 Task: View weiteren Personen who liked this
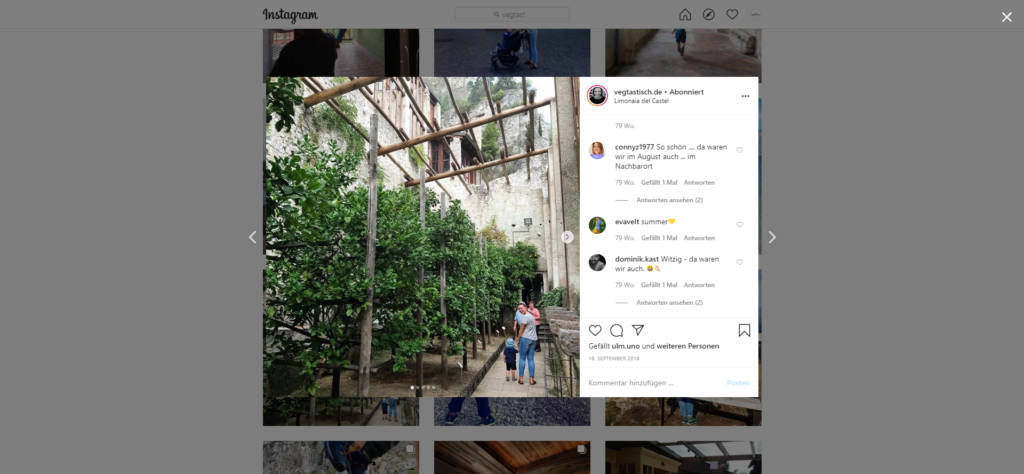pyautogui.click(x=687, y=346)
